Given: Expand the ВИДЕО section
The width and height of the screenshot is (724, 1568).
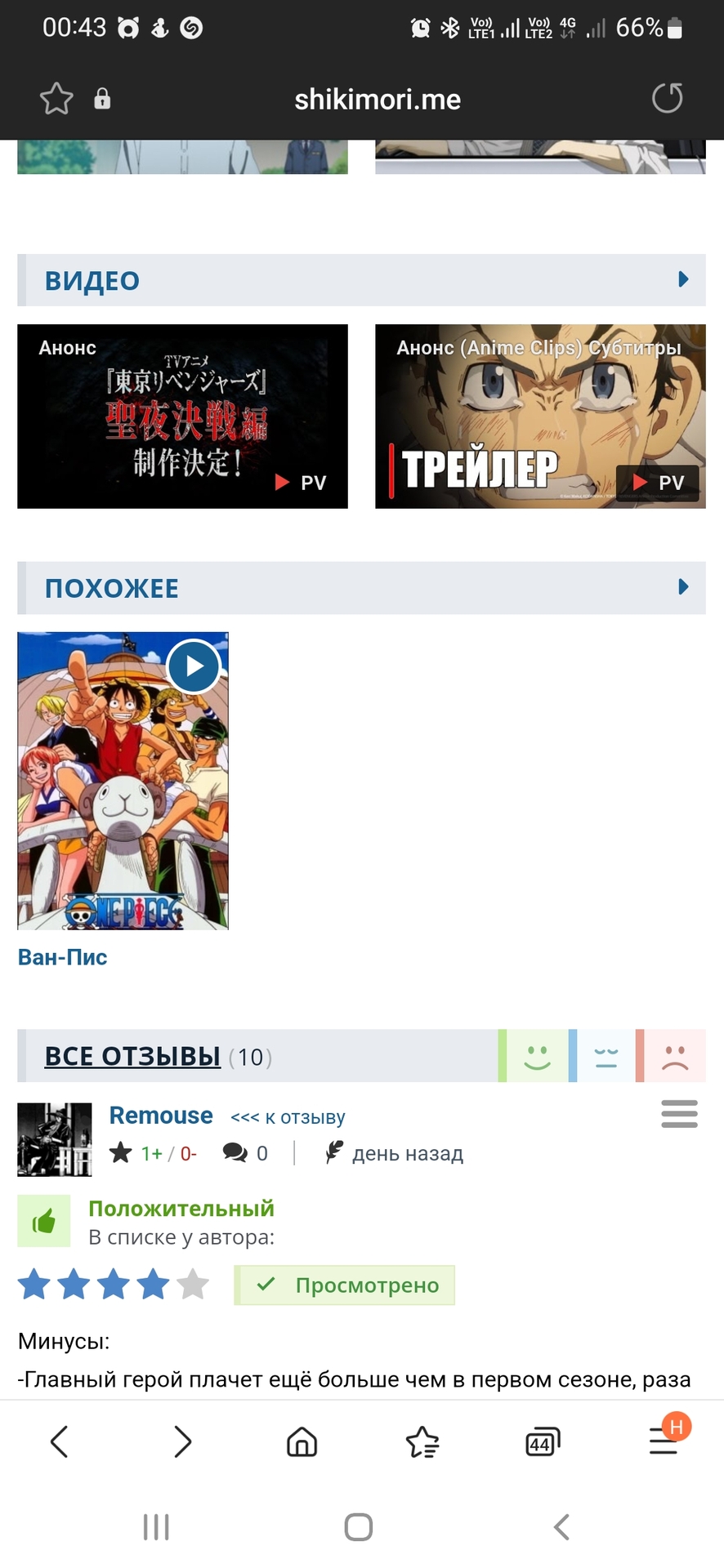Looking at the screenshot, I should 683,279.
